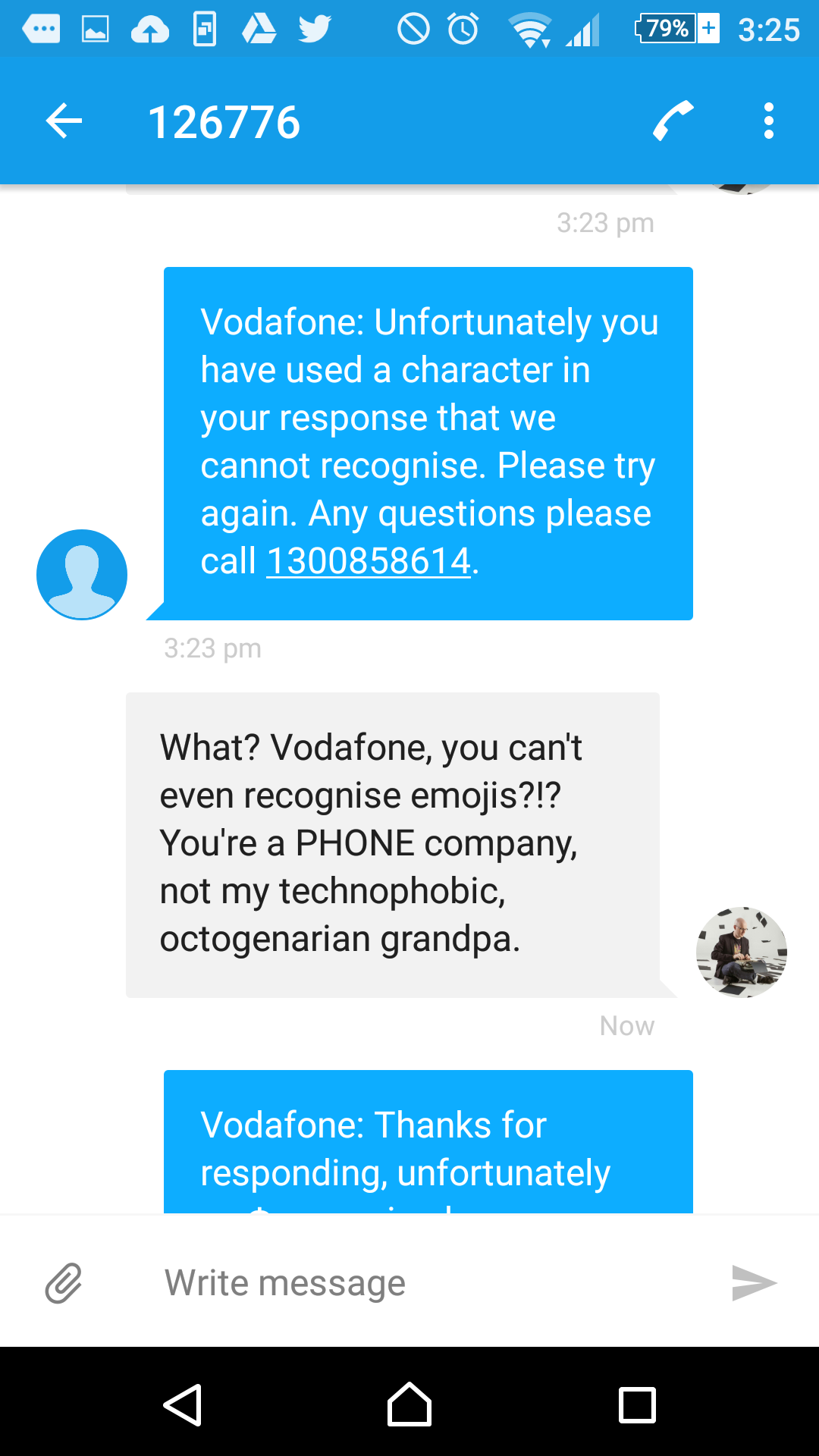Open the overflow menu
This screenshot has width=819, height=1456.
[769, 121]
